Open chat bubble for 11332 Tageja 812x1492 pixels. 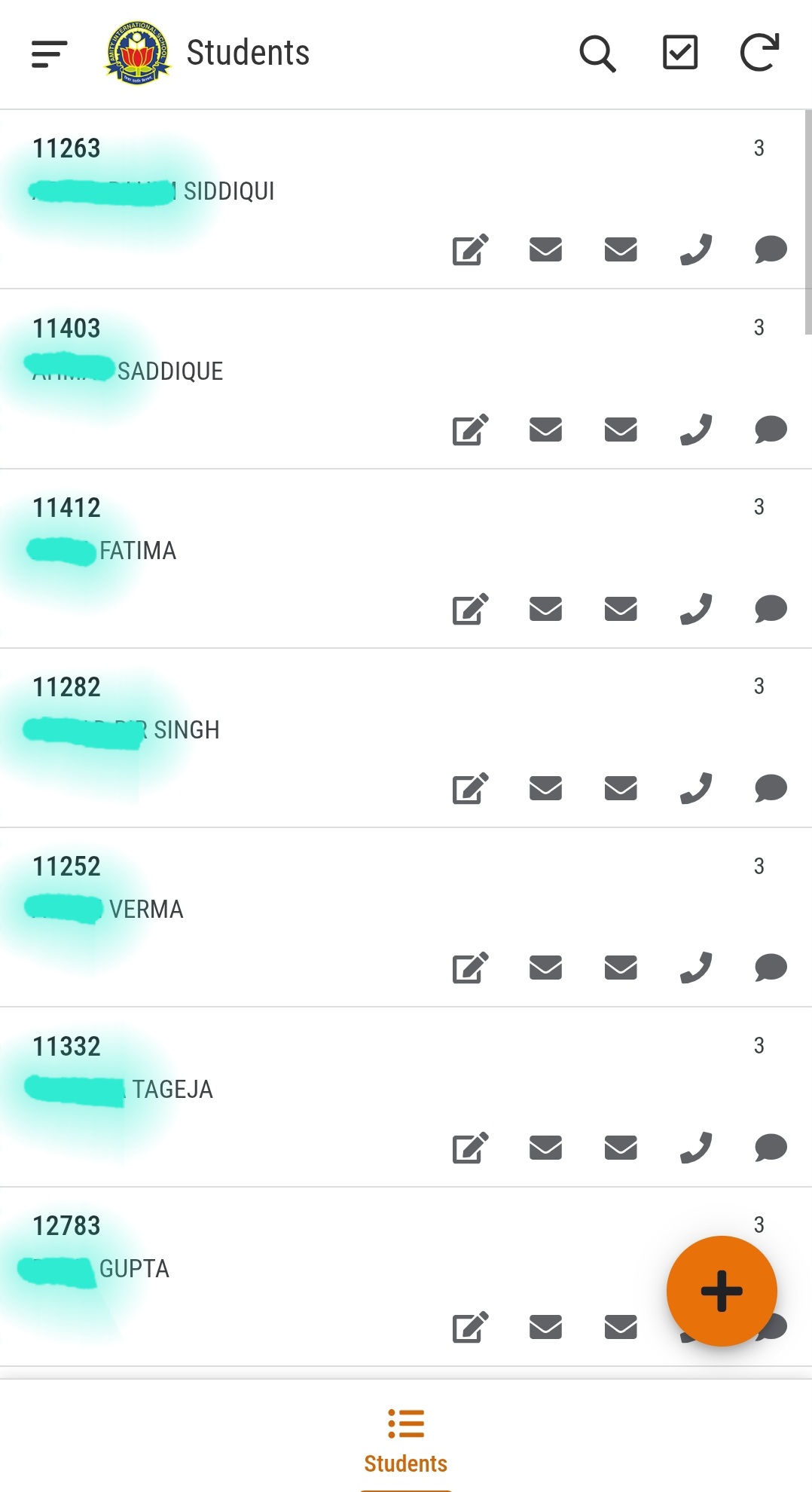point(771,1148)
